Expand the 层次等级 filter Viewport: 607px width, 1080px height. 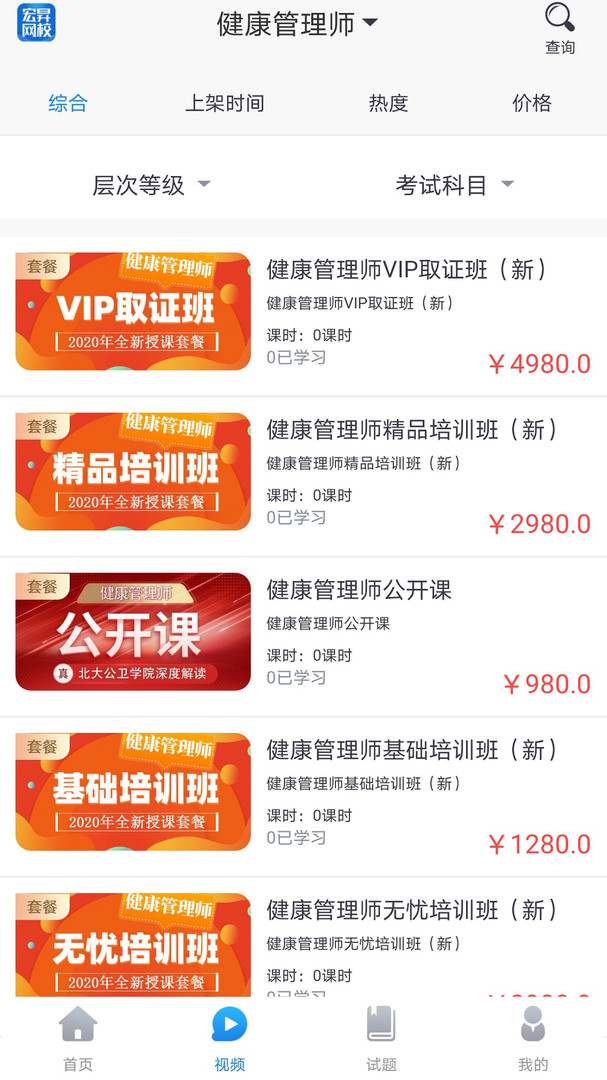pyautogui.click(x=151, y=185)
